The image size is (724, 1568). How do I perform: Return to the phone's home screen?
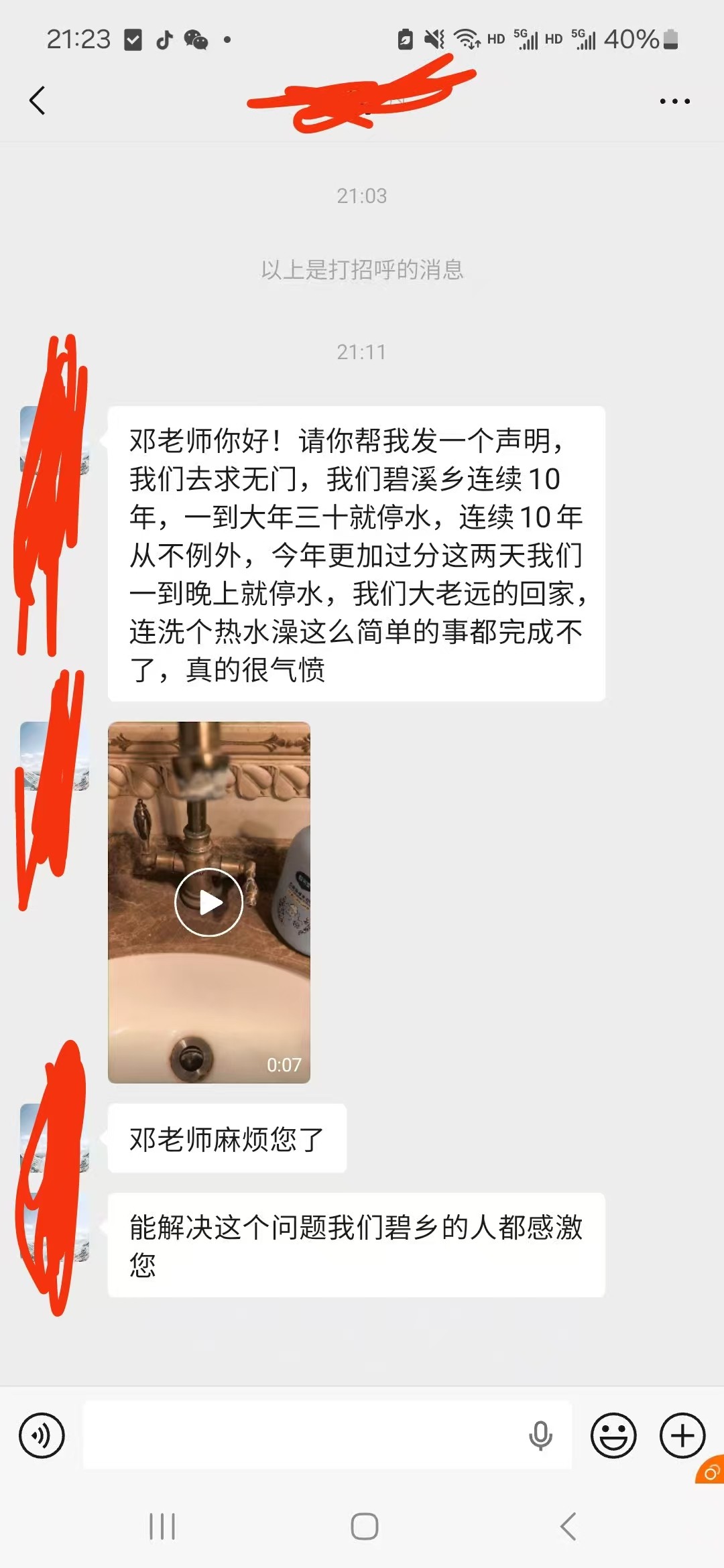(x=364, y=1526)
